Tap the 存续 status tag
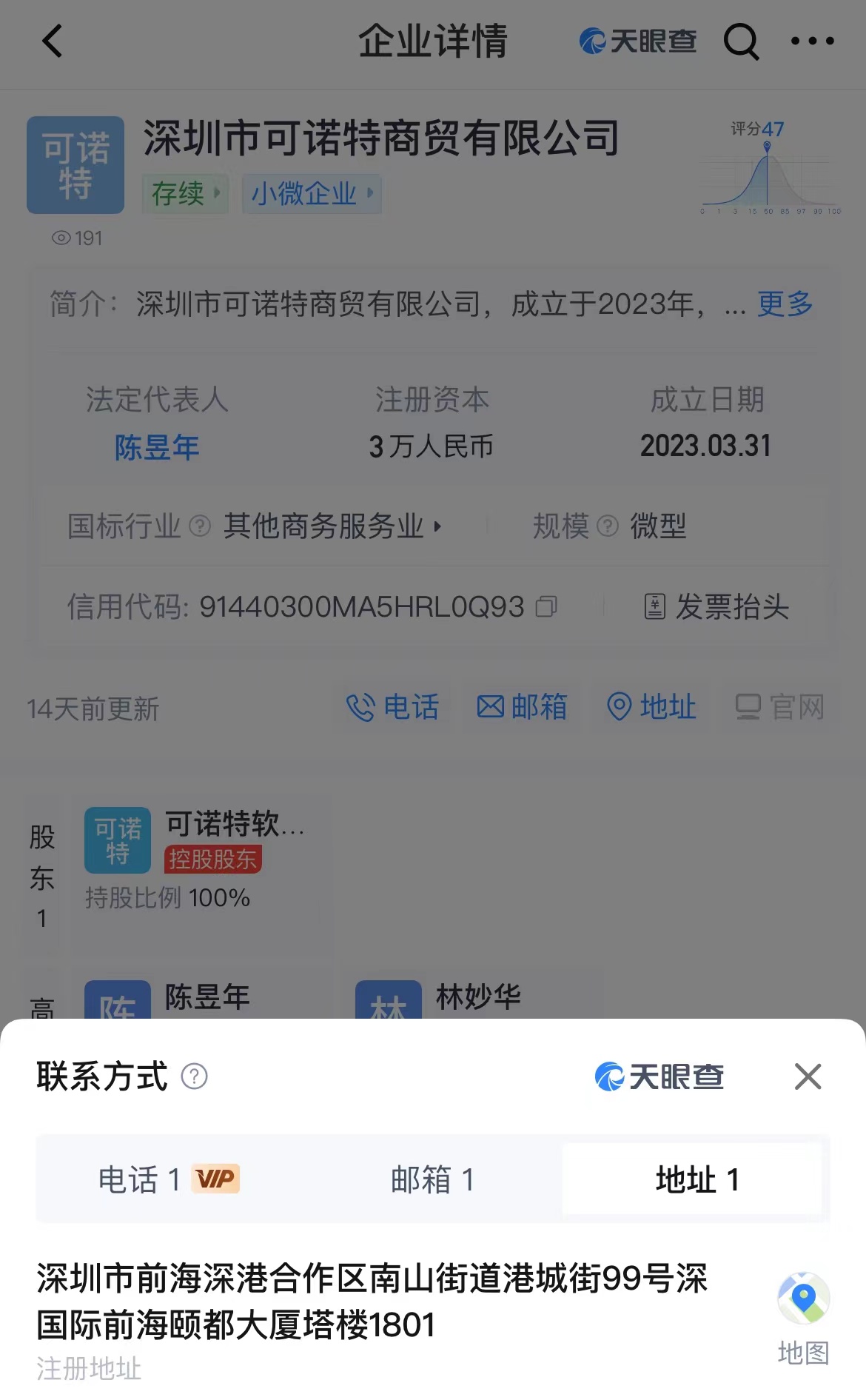The width and height of the screenshot is (866, 1400). [185, 194]
